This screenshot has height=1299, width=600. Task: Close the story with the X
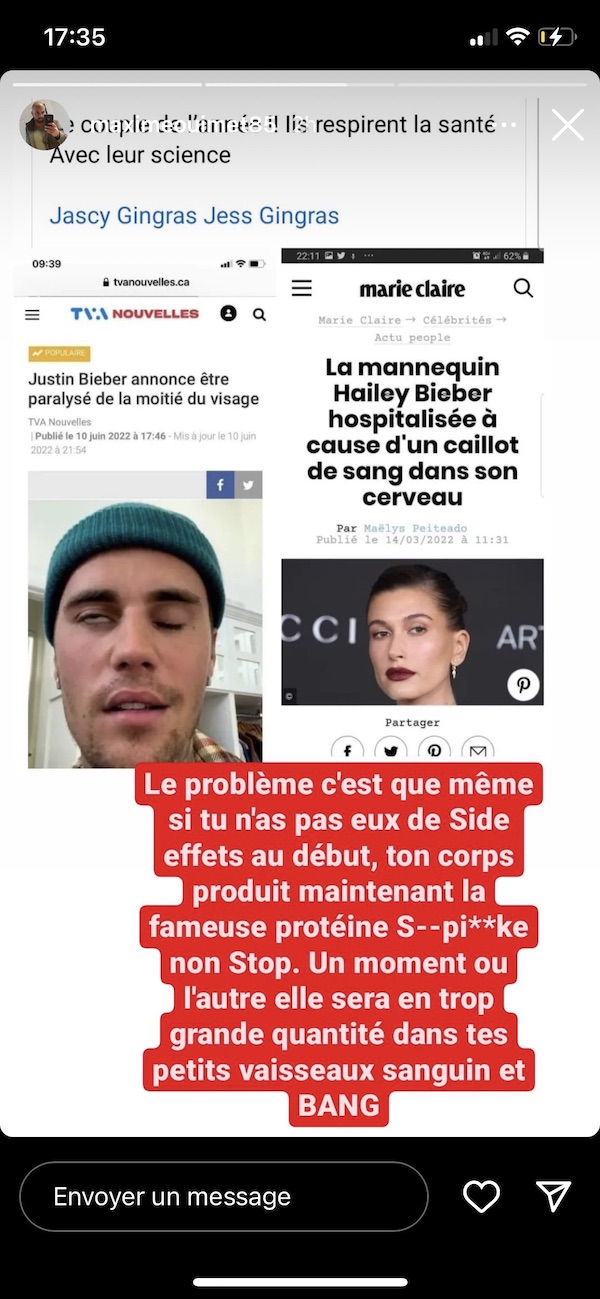coord(568,125)
